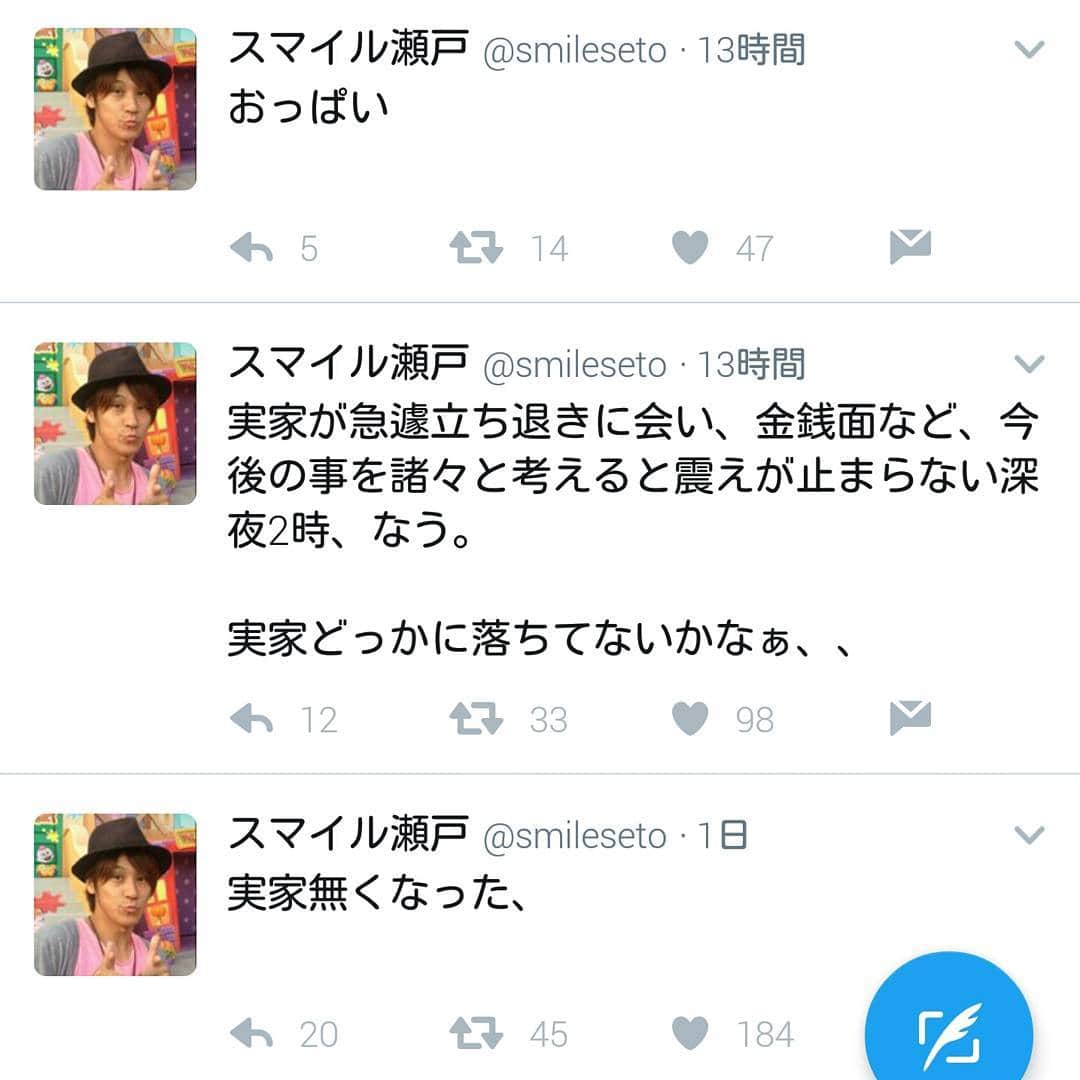Screen dimensions: 1080x1080
Task: Open the chevron menu on the 実家無くなった tweet
Action: (1029, 835)
